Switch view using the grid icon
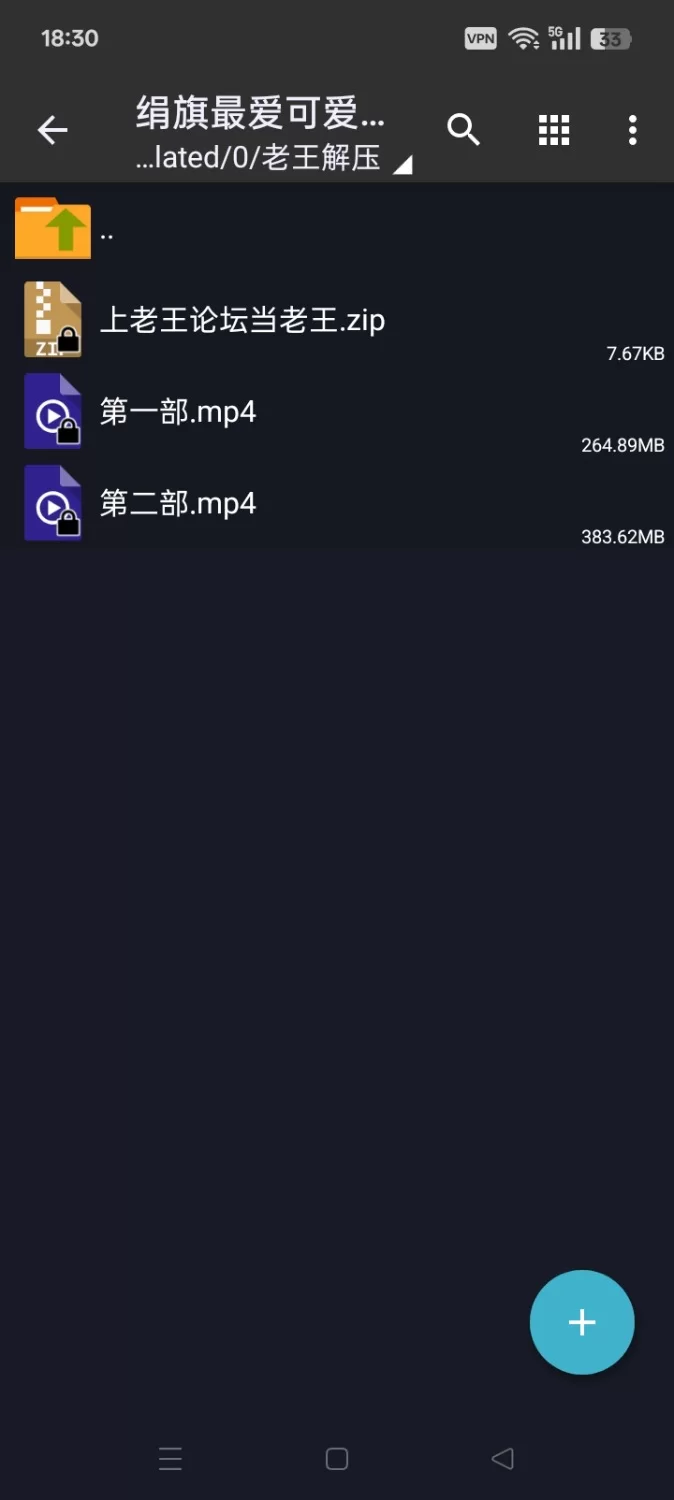Viewport: 674px width, 1500px height. (554, 130)
